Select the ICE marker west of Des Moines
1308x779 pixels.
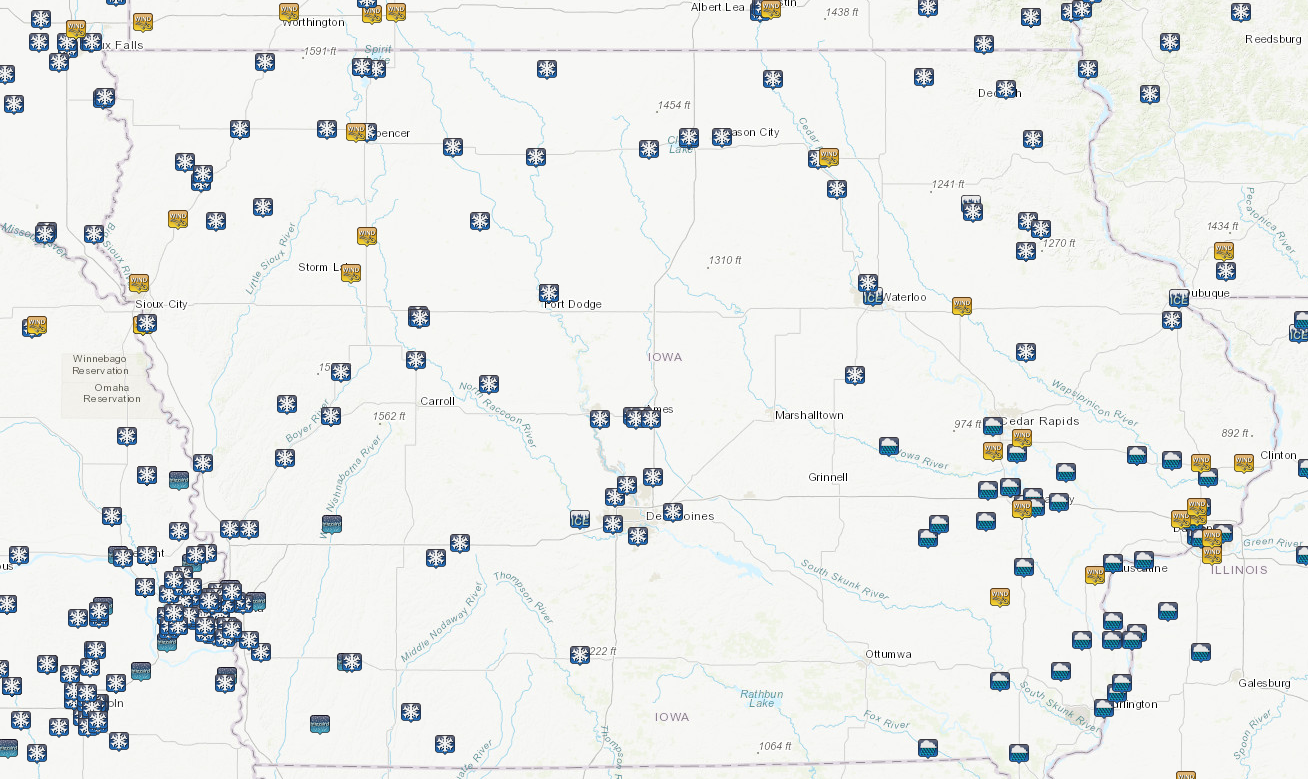tap(580, 519)
